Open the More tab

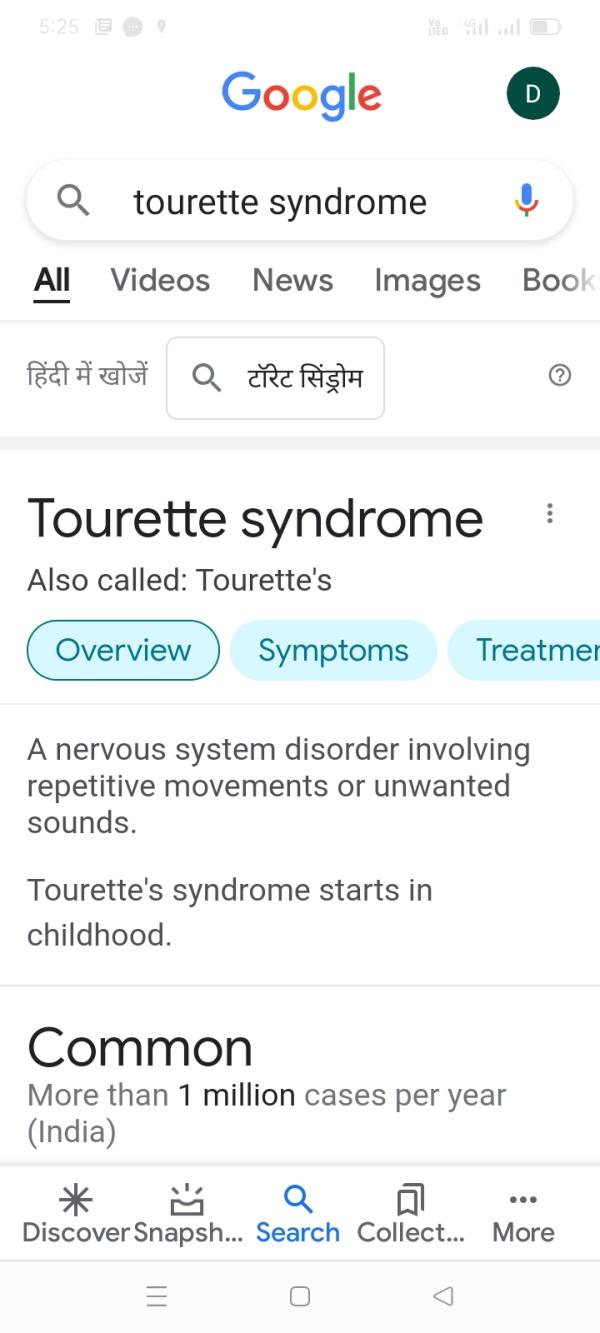523,1214
